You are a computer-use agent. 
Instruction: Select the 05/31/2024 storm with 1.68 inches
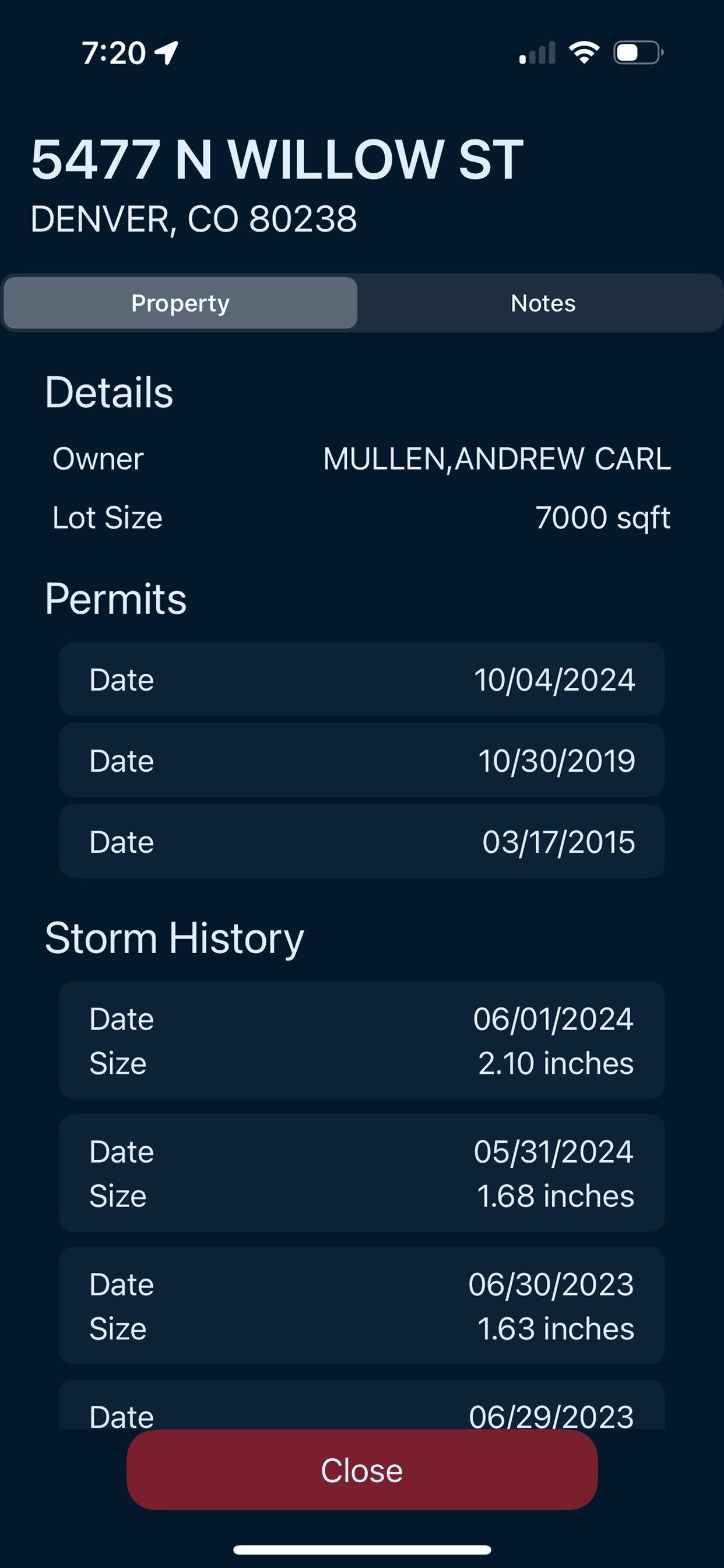[361, 1172]
